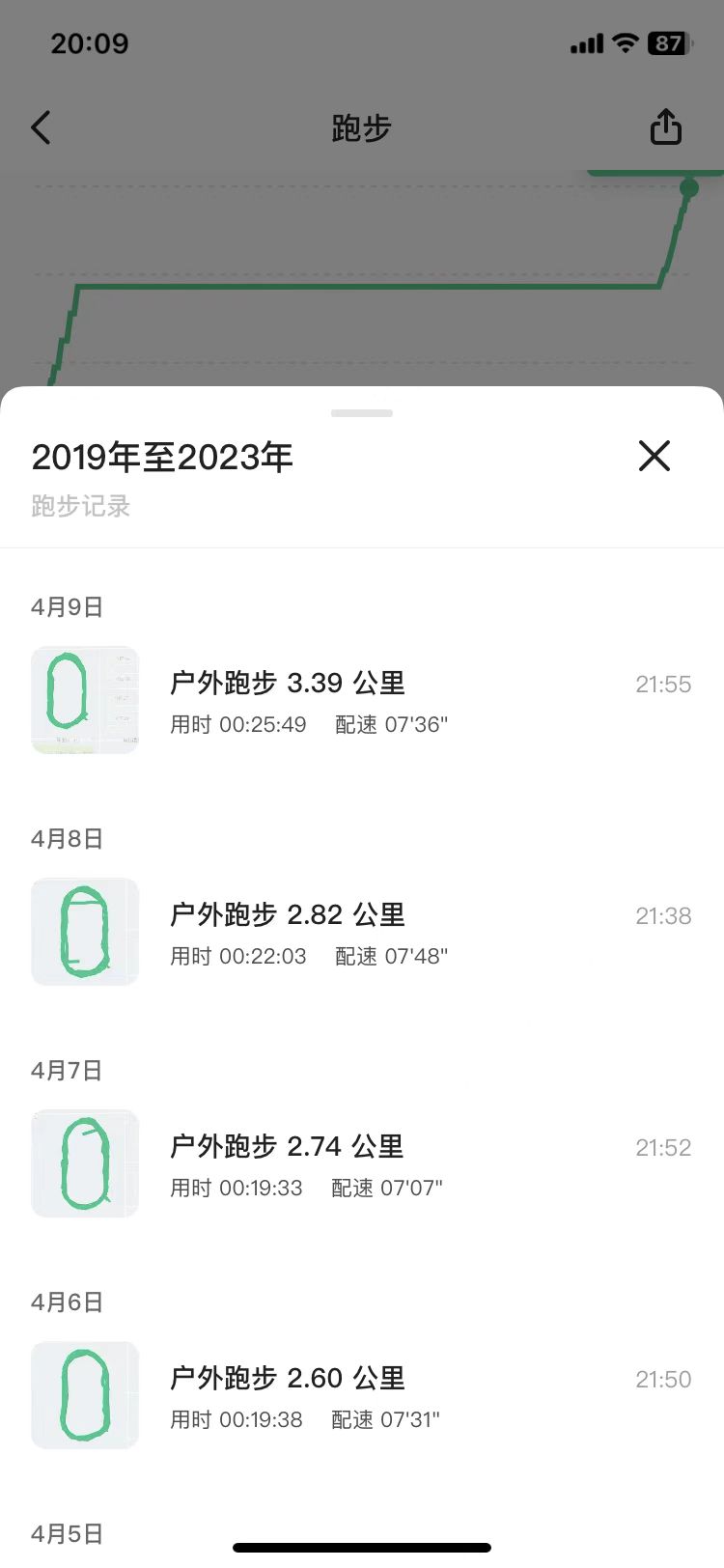This screenshot has width=724, height=1568.
Task: Tap the route map thumbnail for April 9 run
Action: coord(85,700)
